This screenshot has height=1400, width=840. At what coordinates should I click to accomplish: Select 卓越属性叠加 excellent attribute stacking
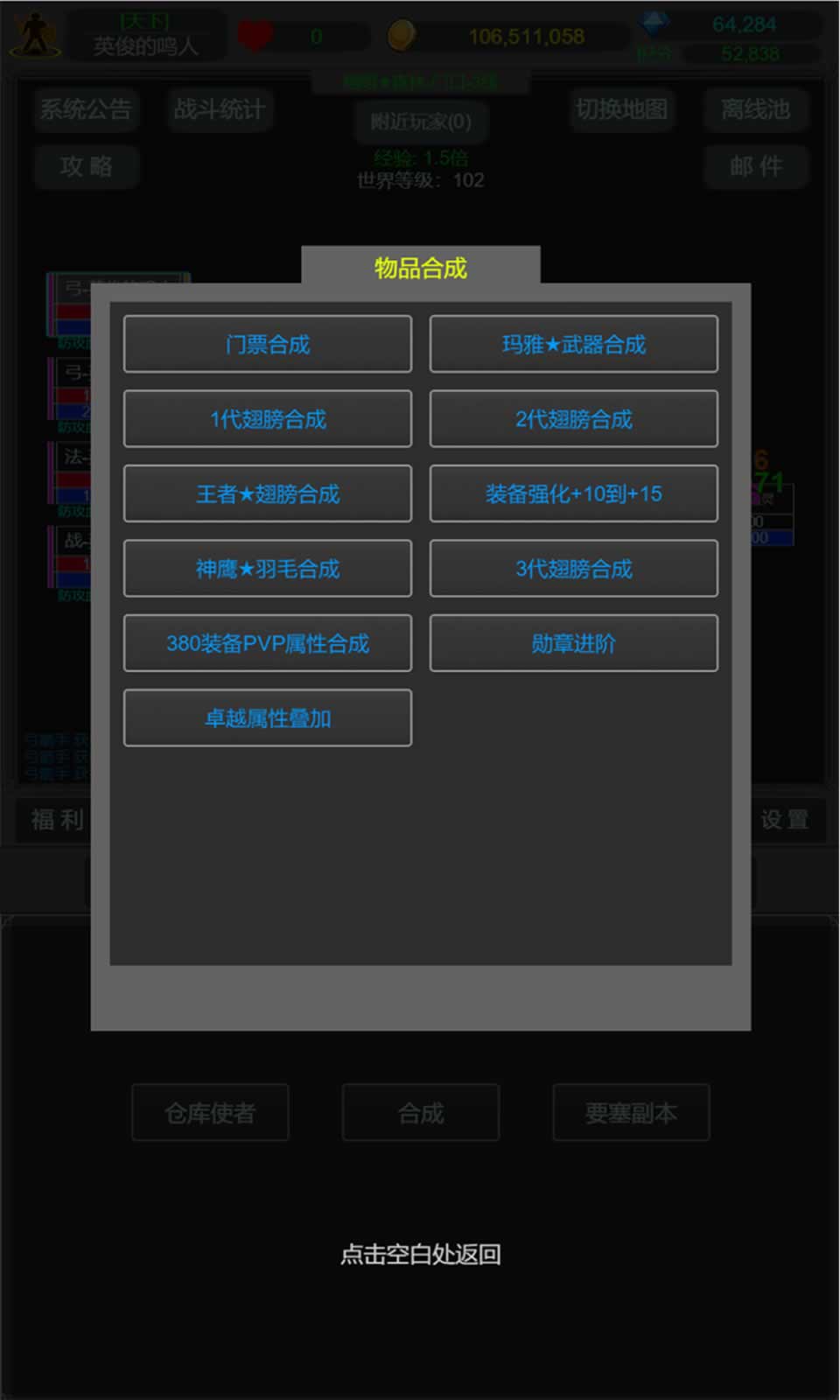click(267, 717)
